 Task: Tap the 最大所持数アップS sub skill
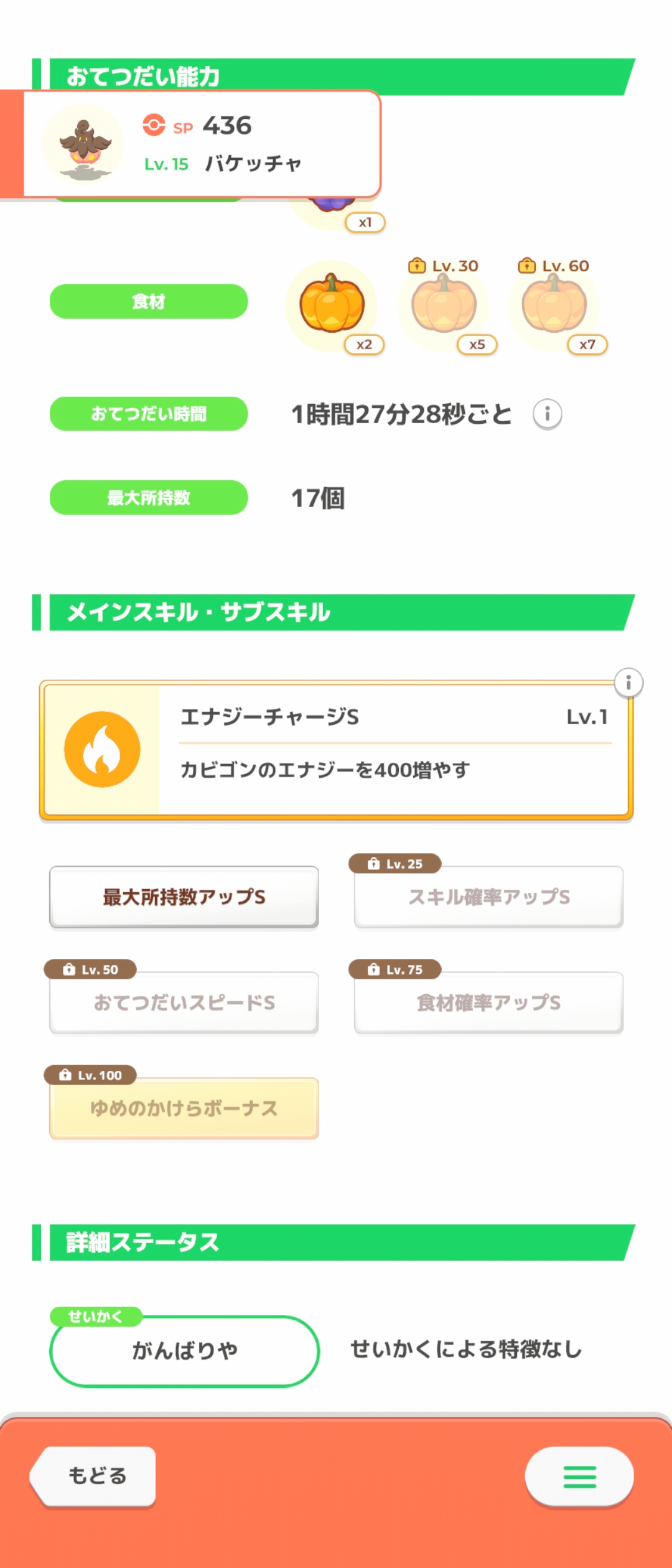184,897
